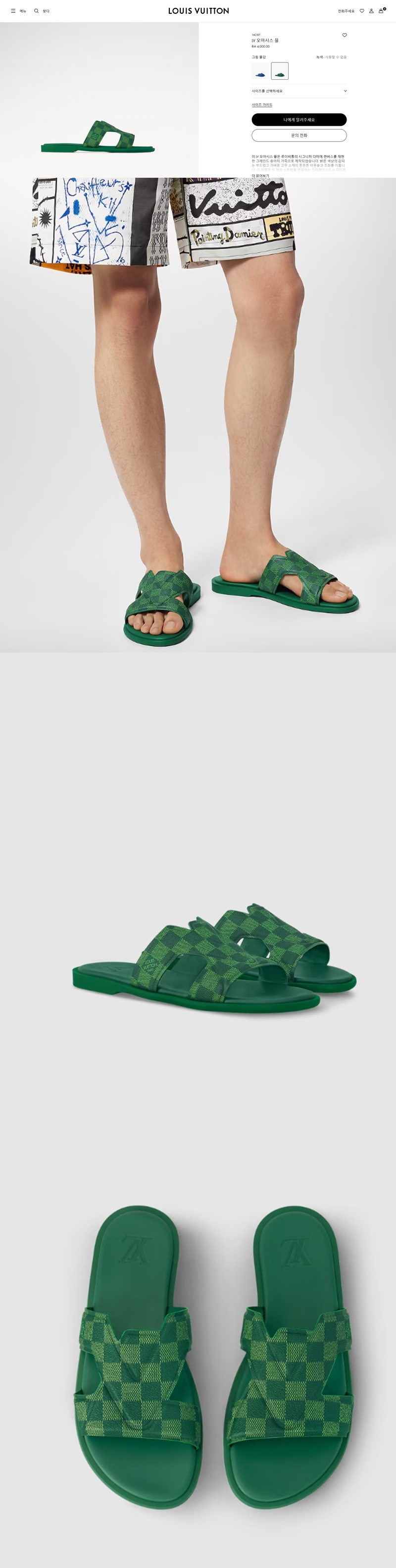Open the 메뉴 hamburger menu
Screen dimensions: 396x1568
pos(18,11)
